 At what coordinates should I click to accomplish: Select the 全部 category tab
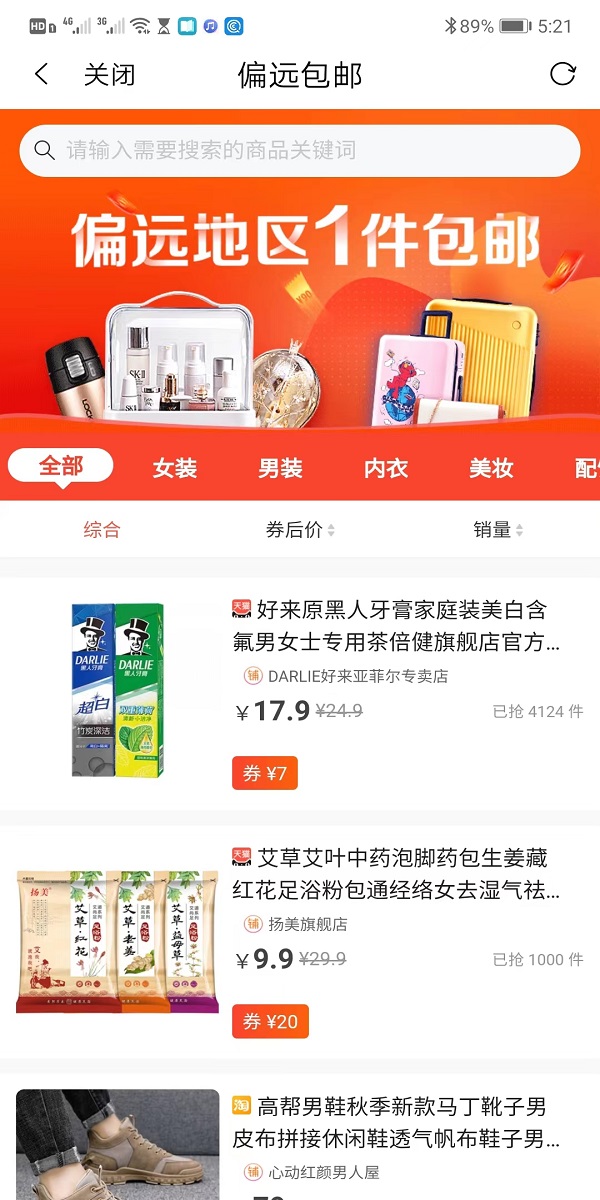(x=62, y=466)
